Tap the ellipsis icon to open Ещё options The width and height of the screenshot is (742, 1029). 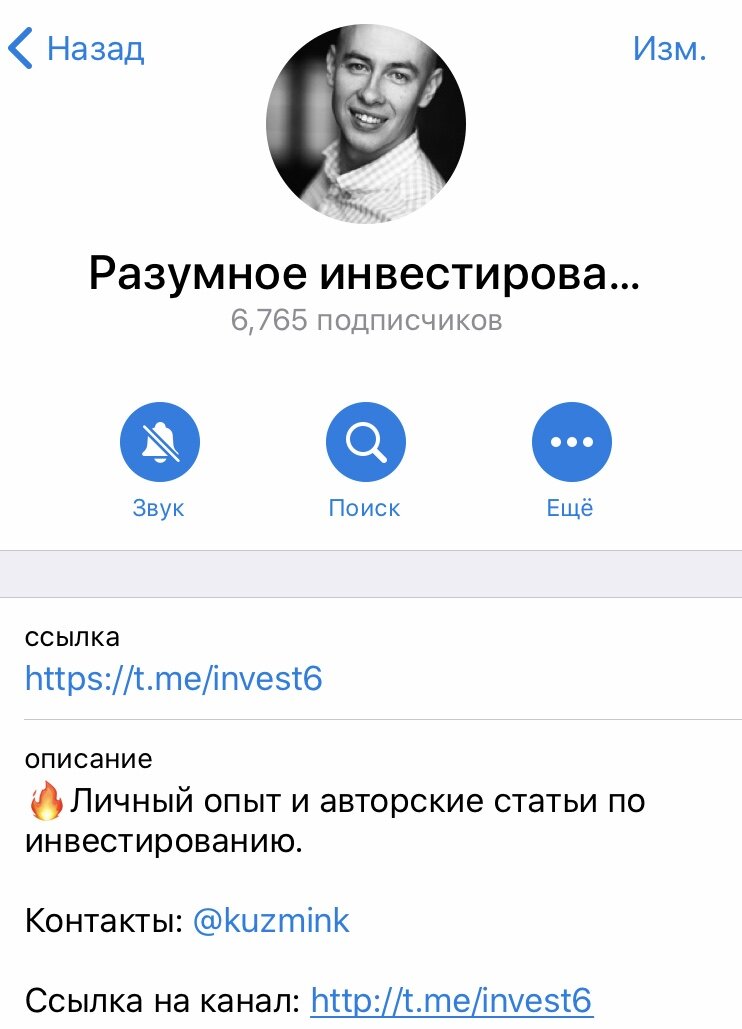coord(572,440)
